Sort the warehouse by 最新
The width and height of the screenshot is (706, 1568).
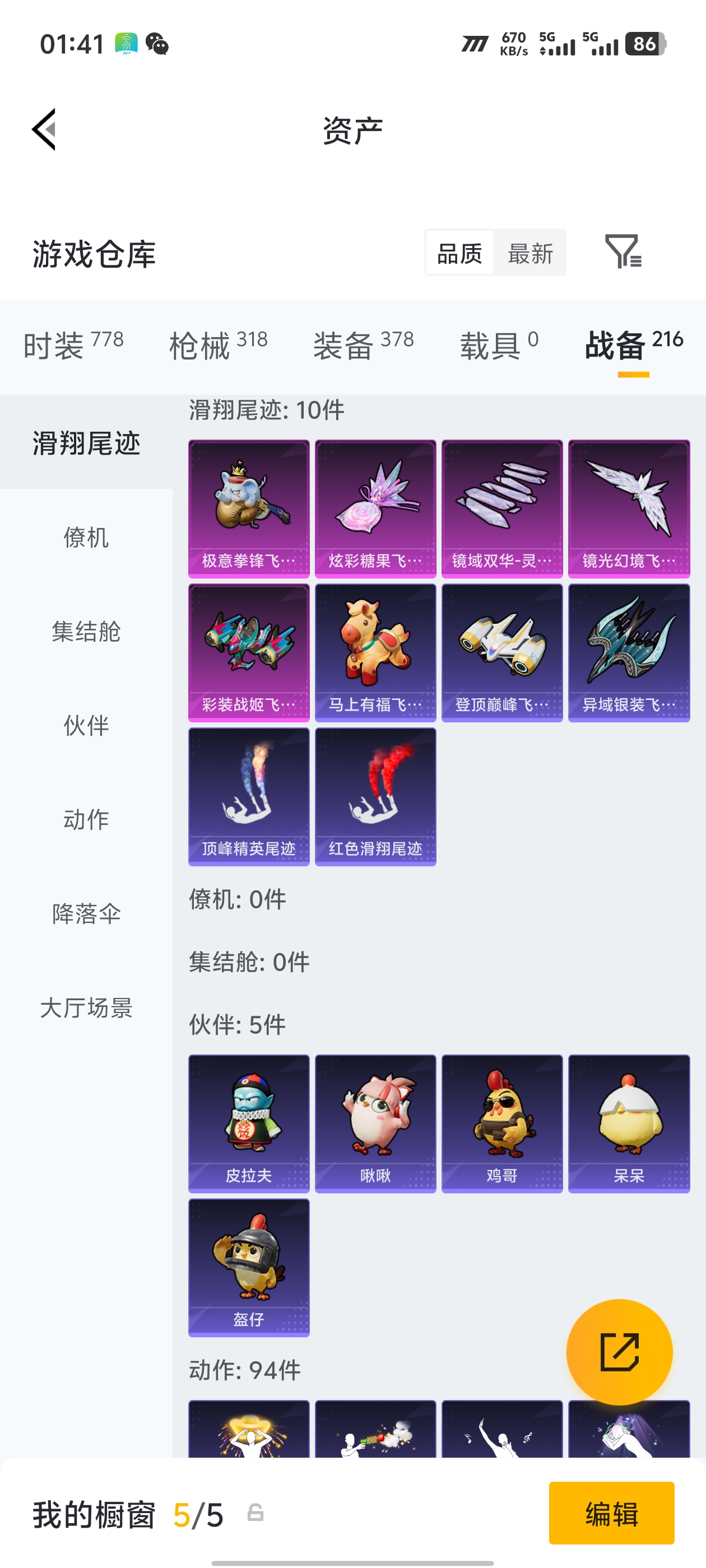pyautogui.click(x=529, y=253)
